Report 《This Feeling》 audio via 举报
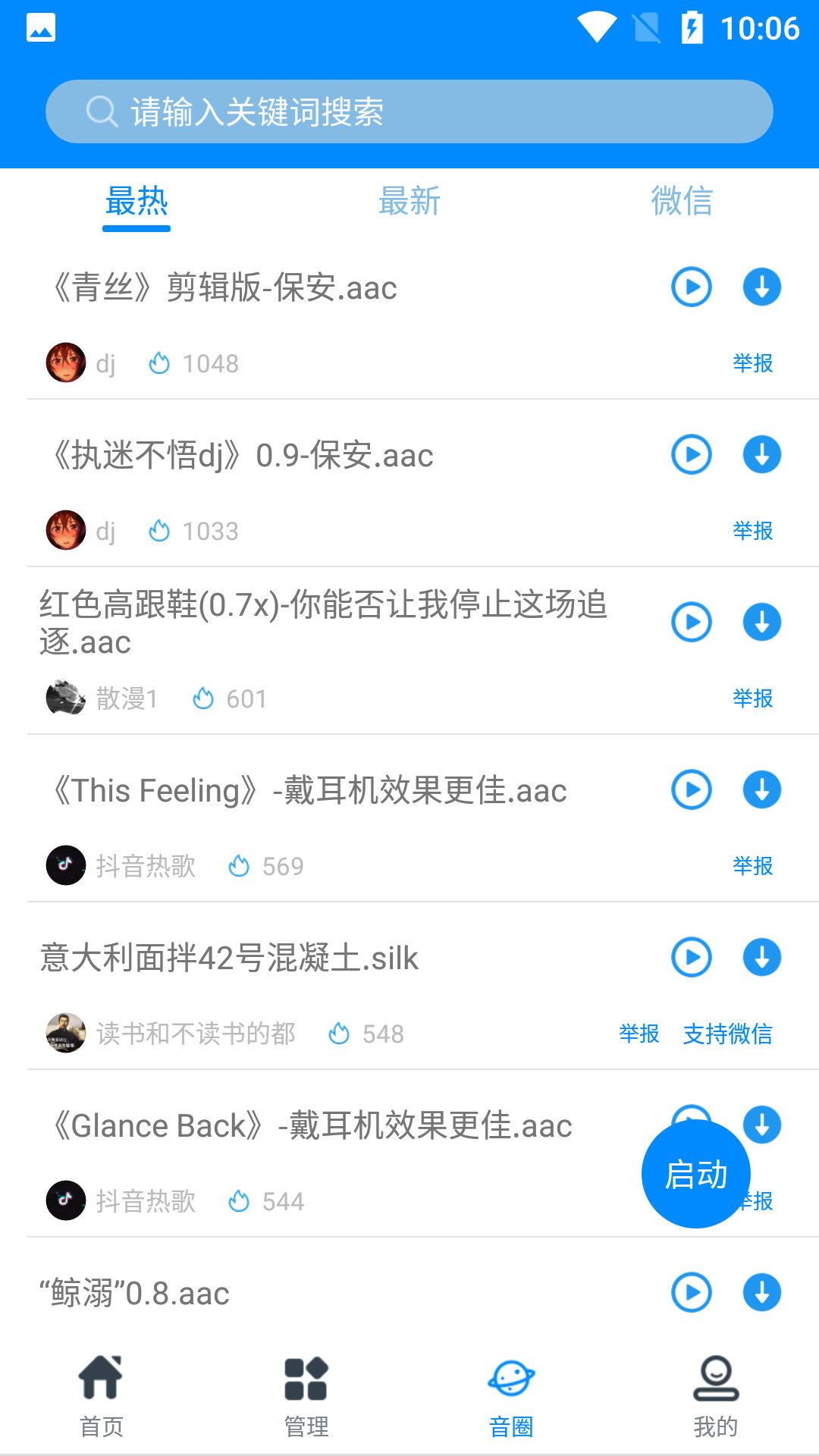This screenshot has height=1456, width=819. tap(752, 866)
